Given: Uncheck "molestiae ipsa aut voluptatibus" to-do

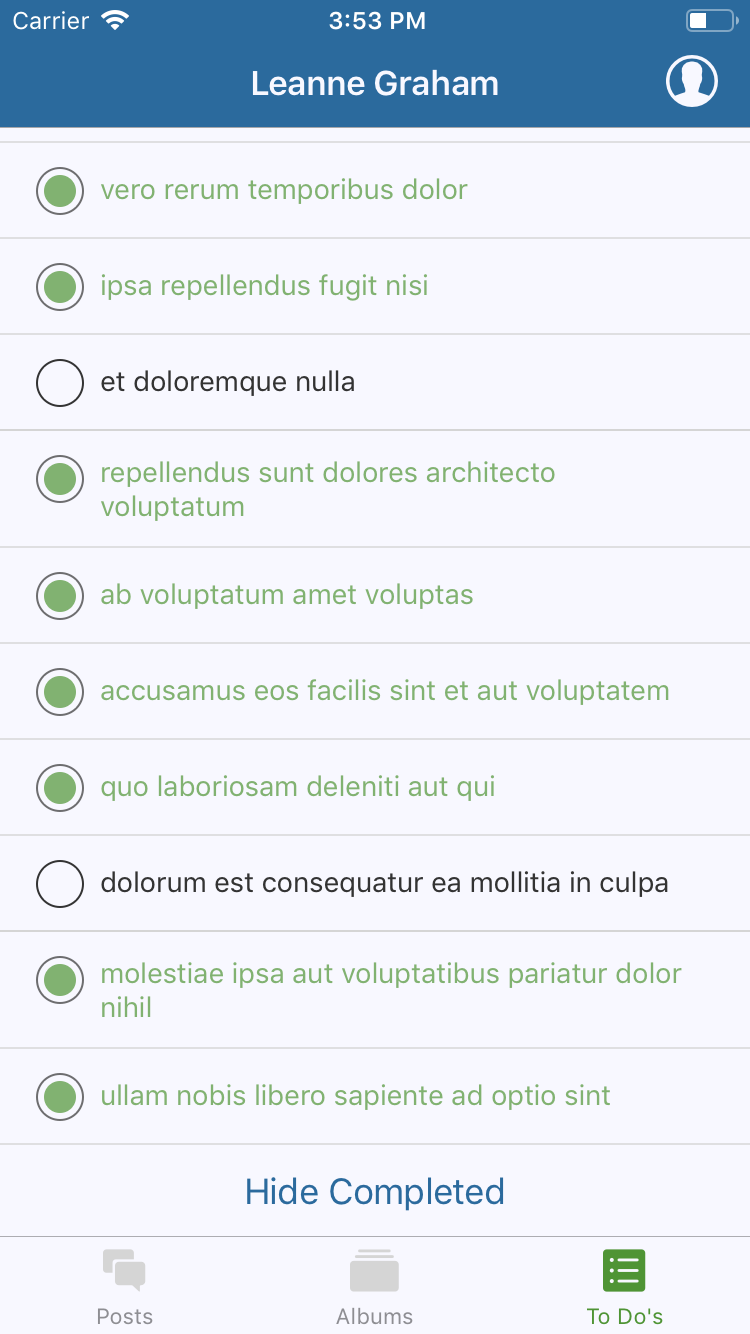Looking at the screenshot, I should tap(60, 979).
